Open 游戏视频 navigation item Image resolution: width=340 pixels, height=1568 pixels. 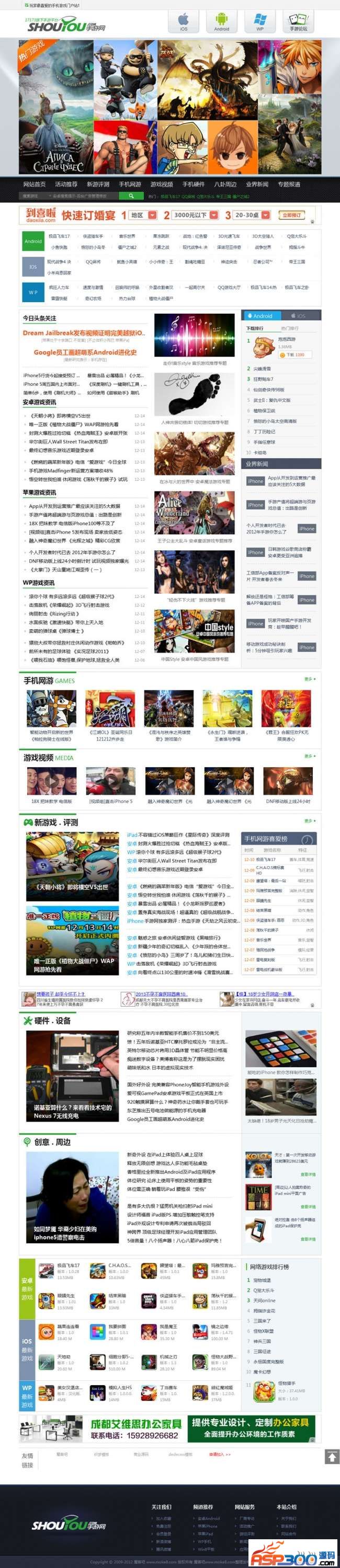click(162, 185)
